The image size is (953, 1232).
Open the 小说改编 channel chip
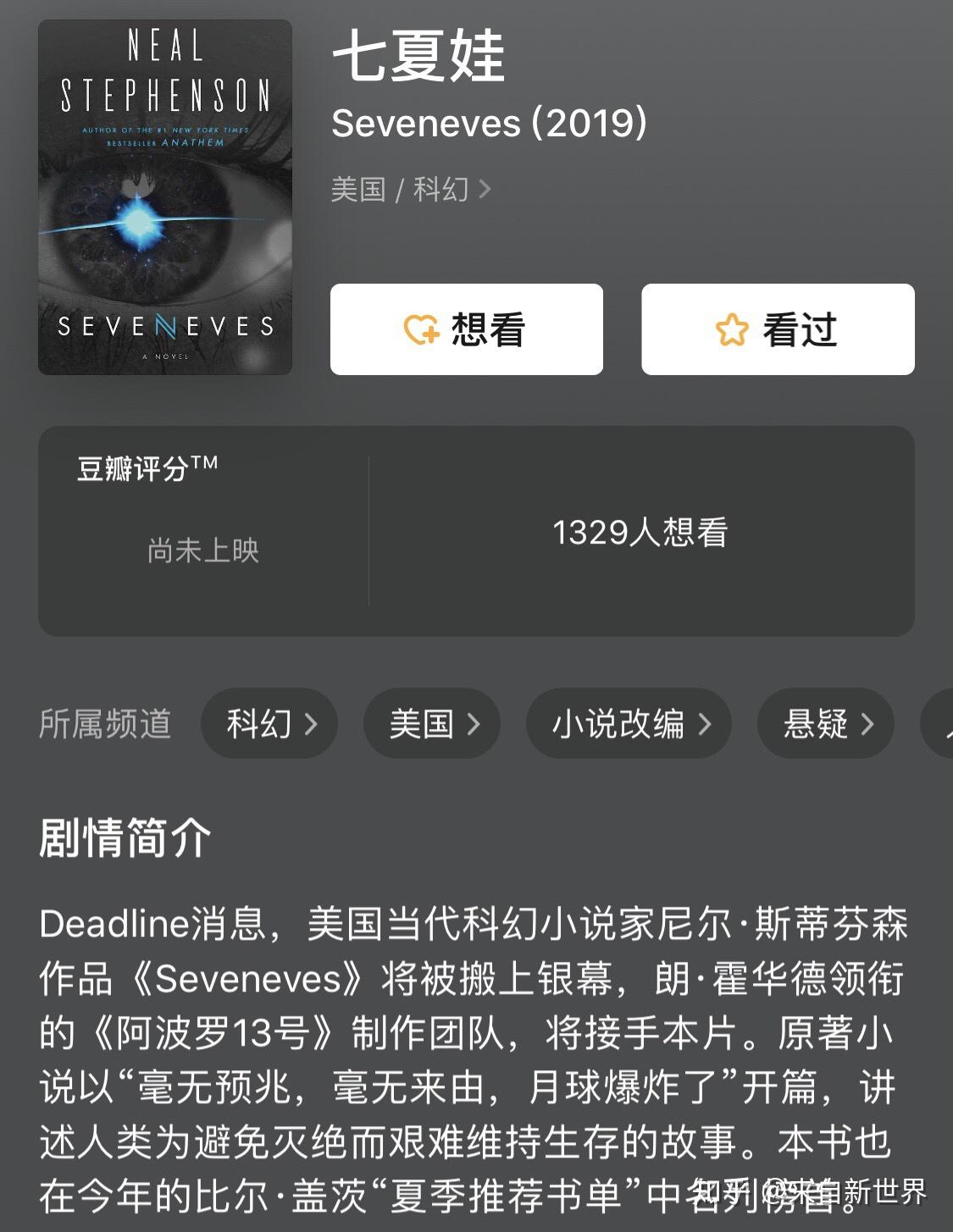[x=627, y=724]
